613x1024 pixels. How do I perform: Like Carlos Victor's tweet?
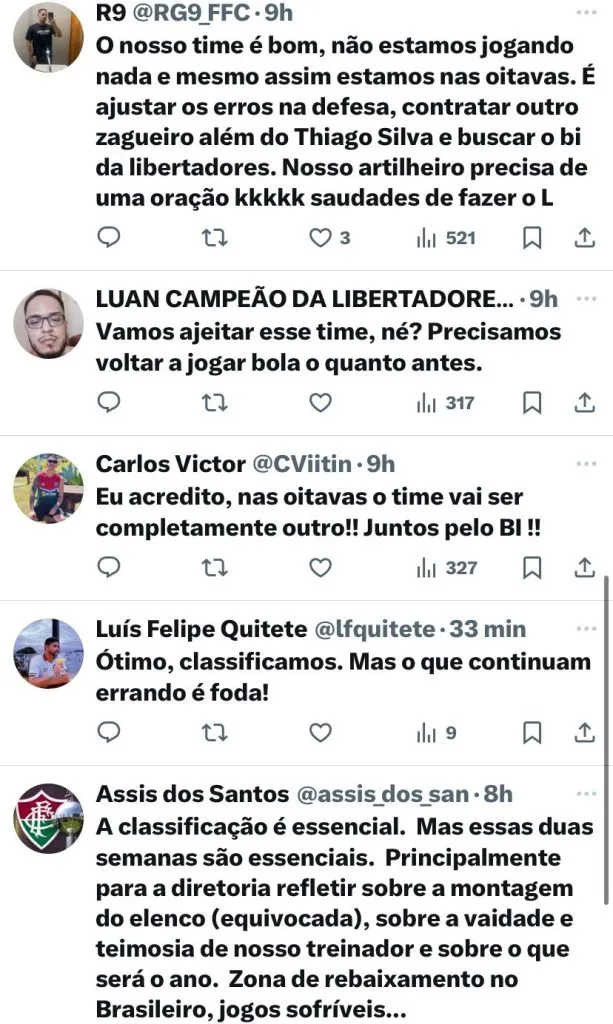(319, 568)
